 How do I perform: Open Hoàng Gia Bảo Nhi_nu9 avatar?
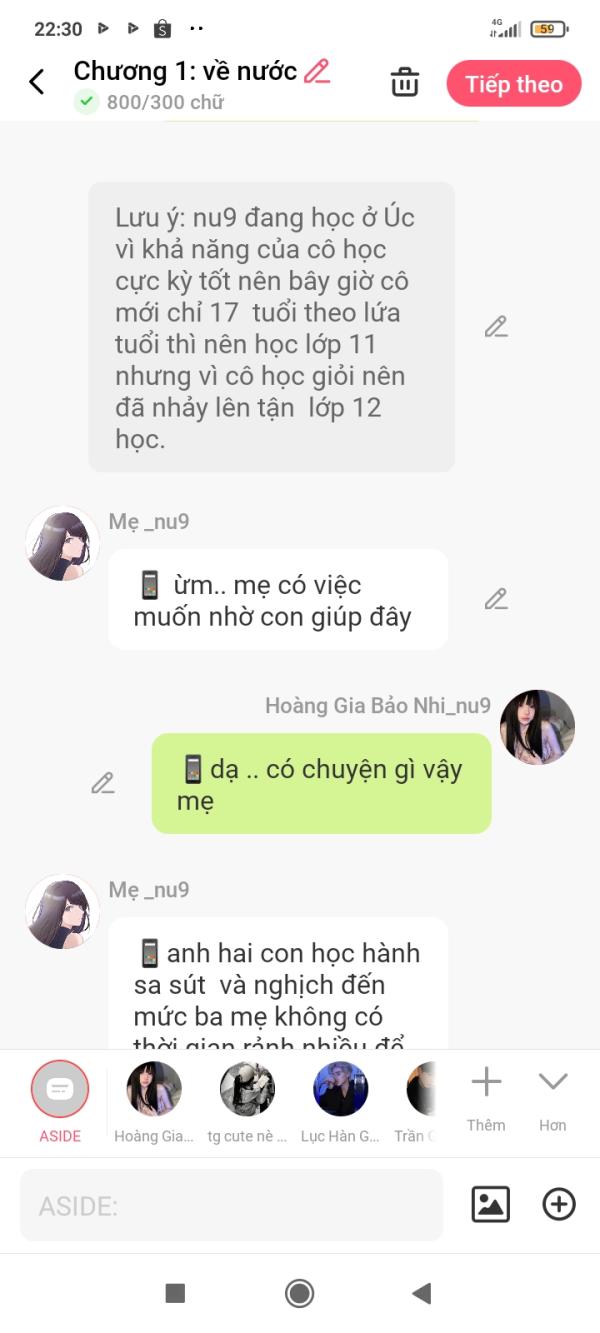pyautogui.click(x=537, y=727)
